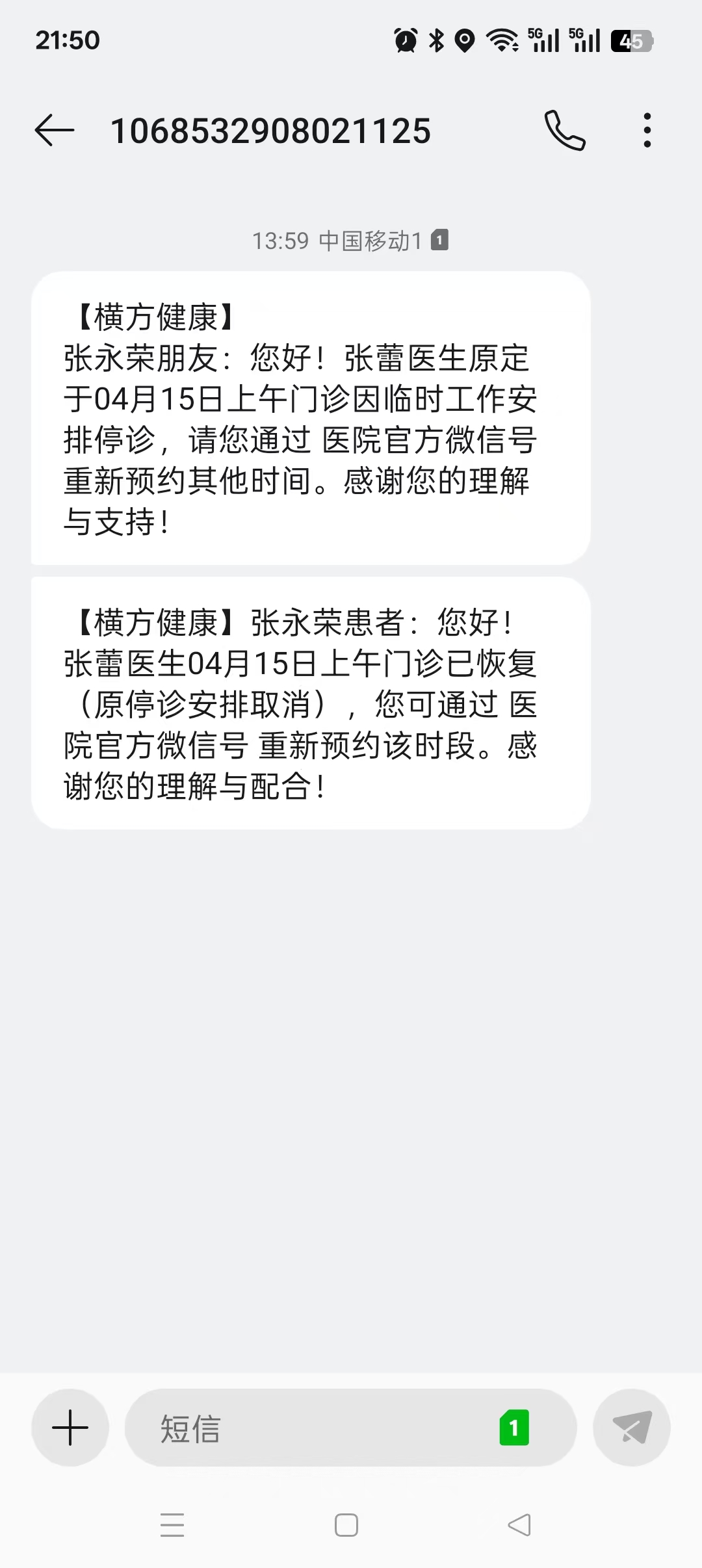Call the number 1068532908021125
The width and height of the screenshot is (702, 1568).
564,131
